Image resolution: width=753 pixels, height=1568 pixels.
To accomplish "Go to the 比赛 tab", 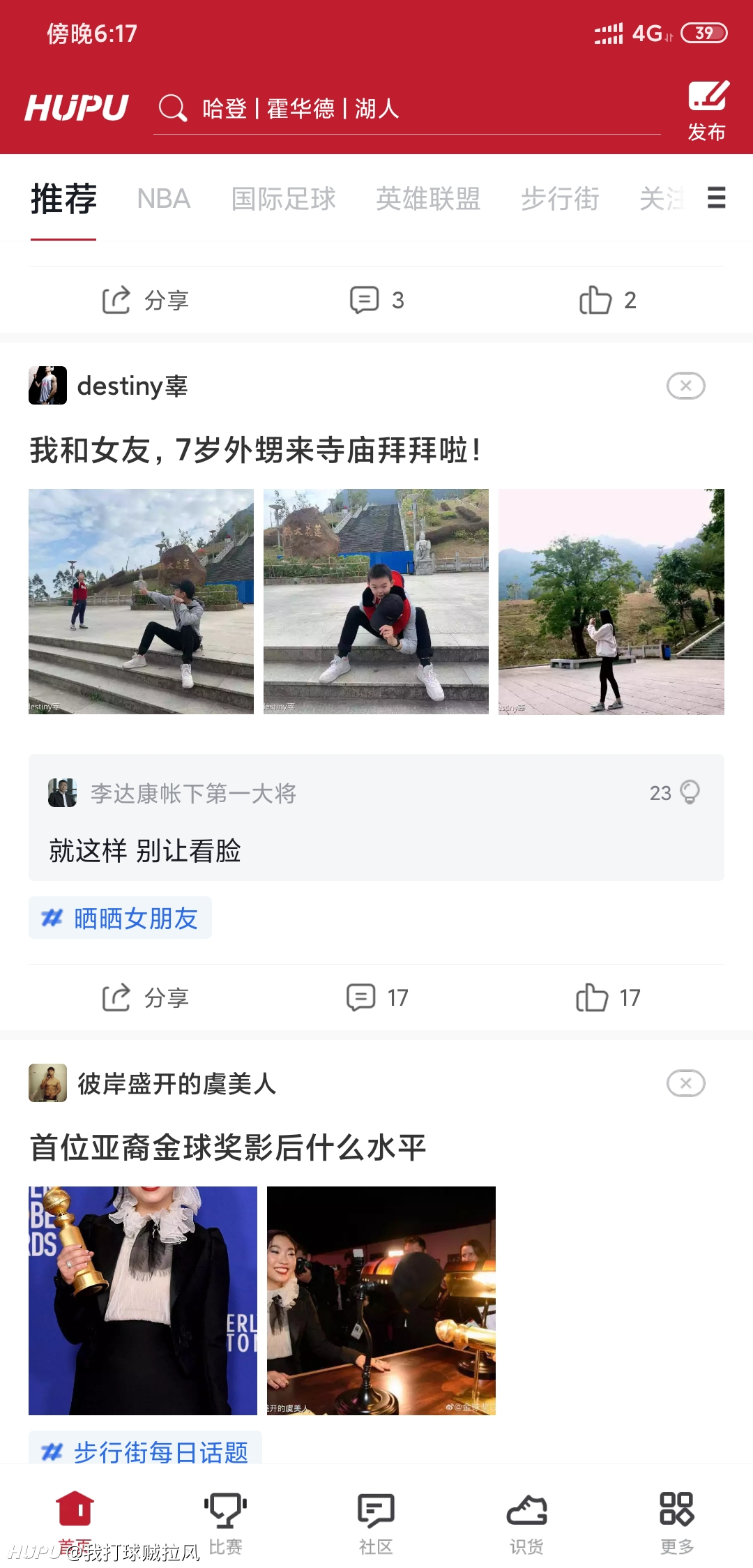I will coord(225,1523).
